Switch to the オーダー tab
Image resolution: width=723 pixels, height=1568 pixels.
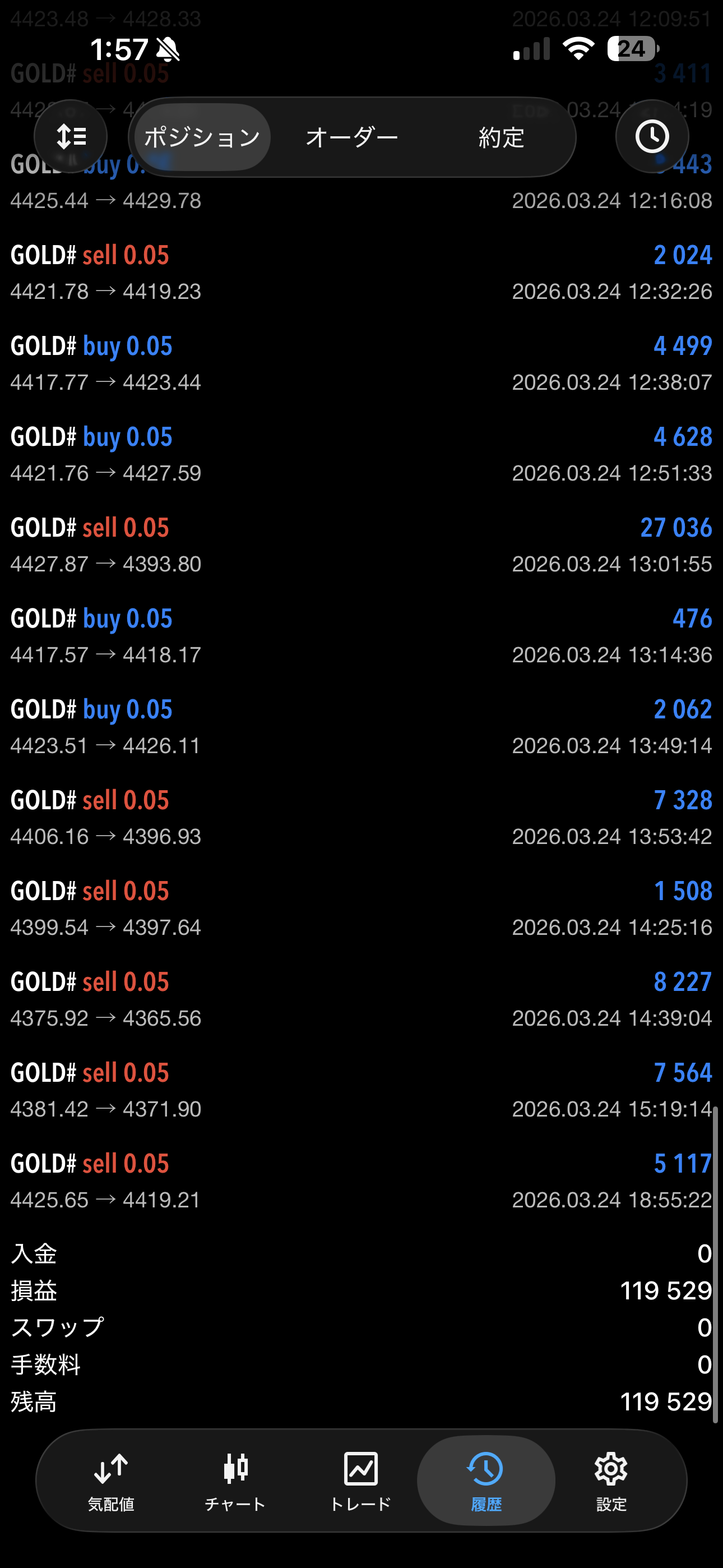[x=352, y=137]
